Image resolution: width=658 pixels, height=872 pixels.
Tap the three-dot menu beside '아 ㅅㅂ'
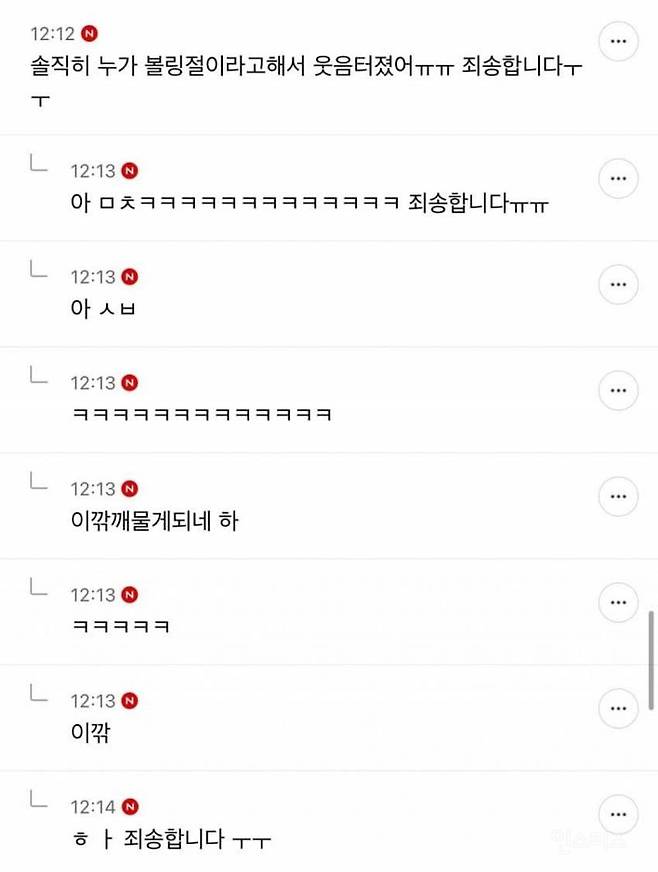click(618, 285)
